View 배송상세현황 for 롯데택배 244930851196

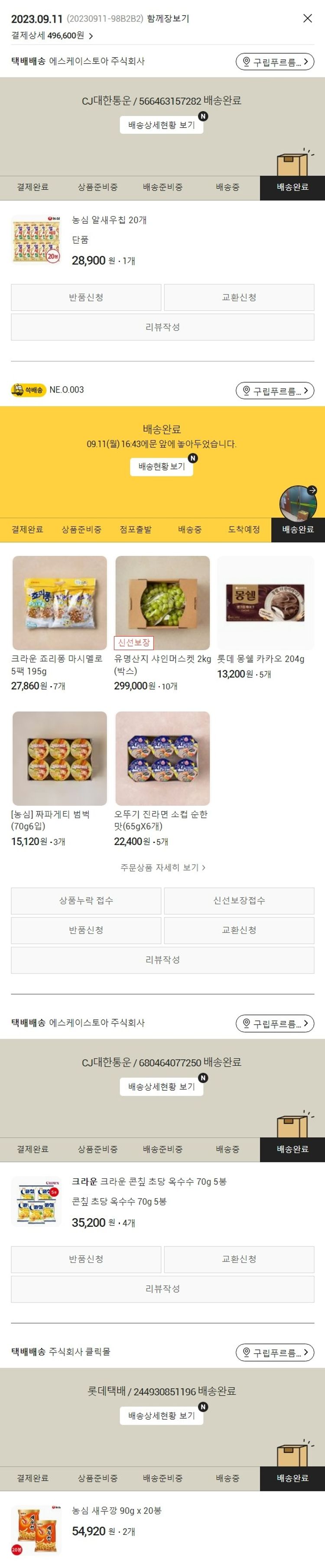coord(162,1416)
